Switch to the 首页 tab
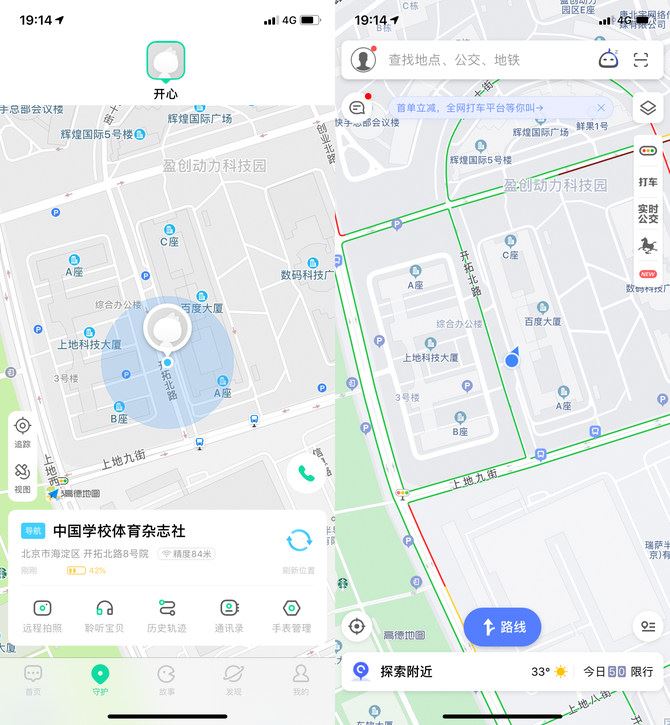Viewport: 670px width, 725px height. click(33, 680)
